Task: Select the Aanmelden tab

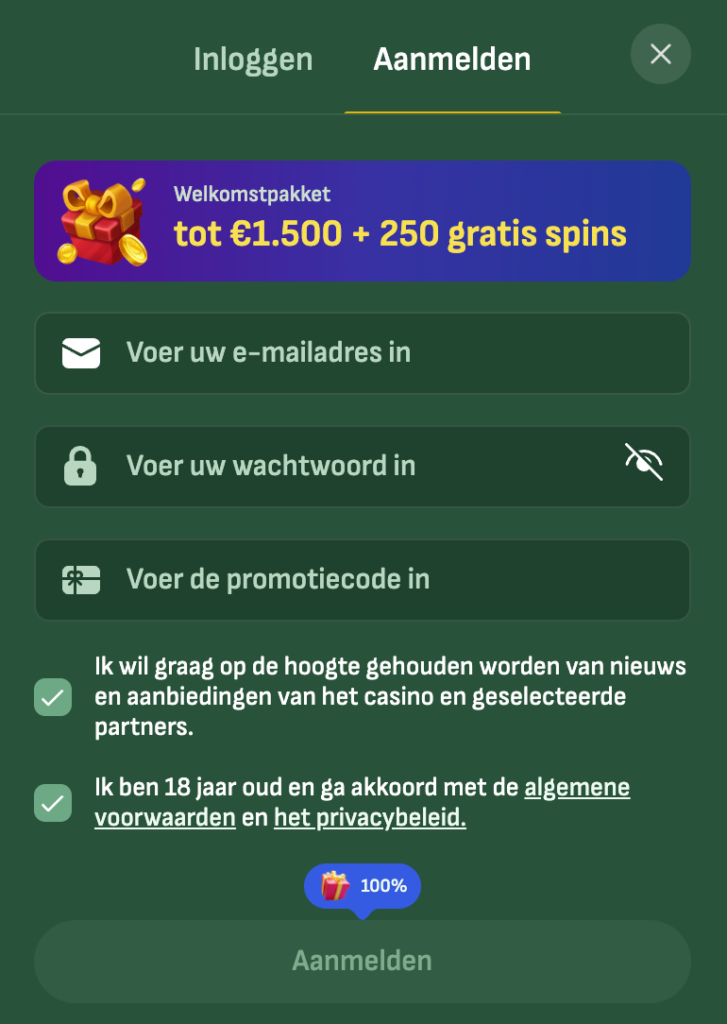Action: [x=452, y=59]
